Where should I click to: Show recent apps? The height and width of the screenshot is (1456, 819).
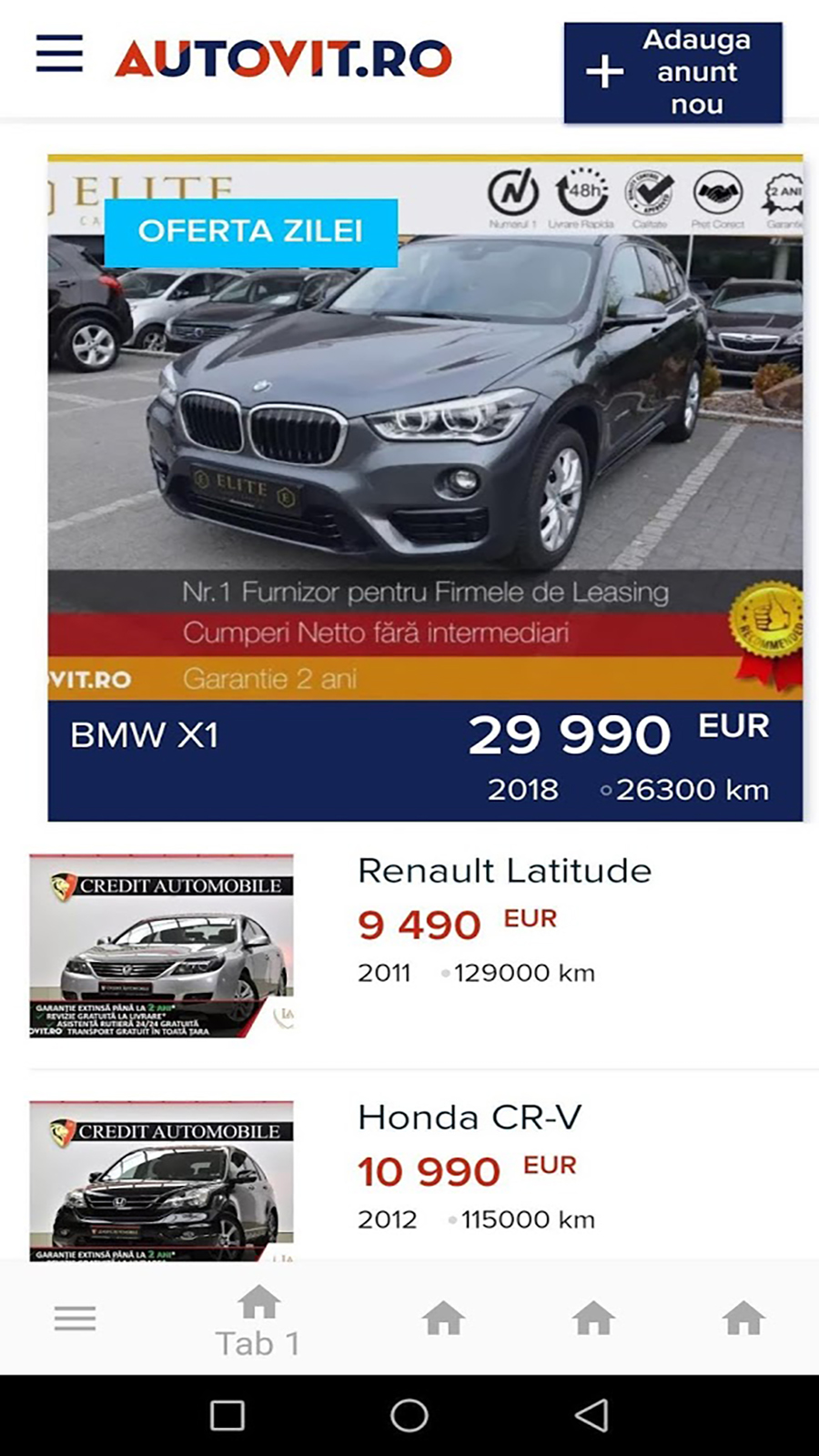tap(227, 1415)
